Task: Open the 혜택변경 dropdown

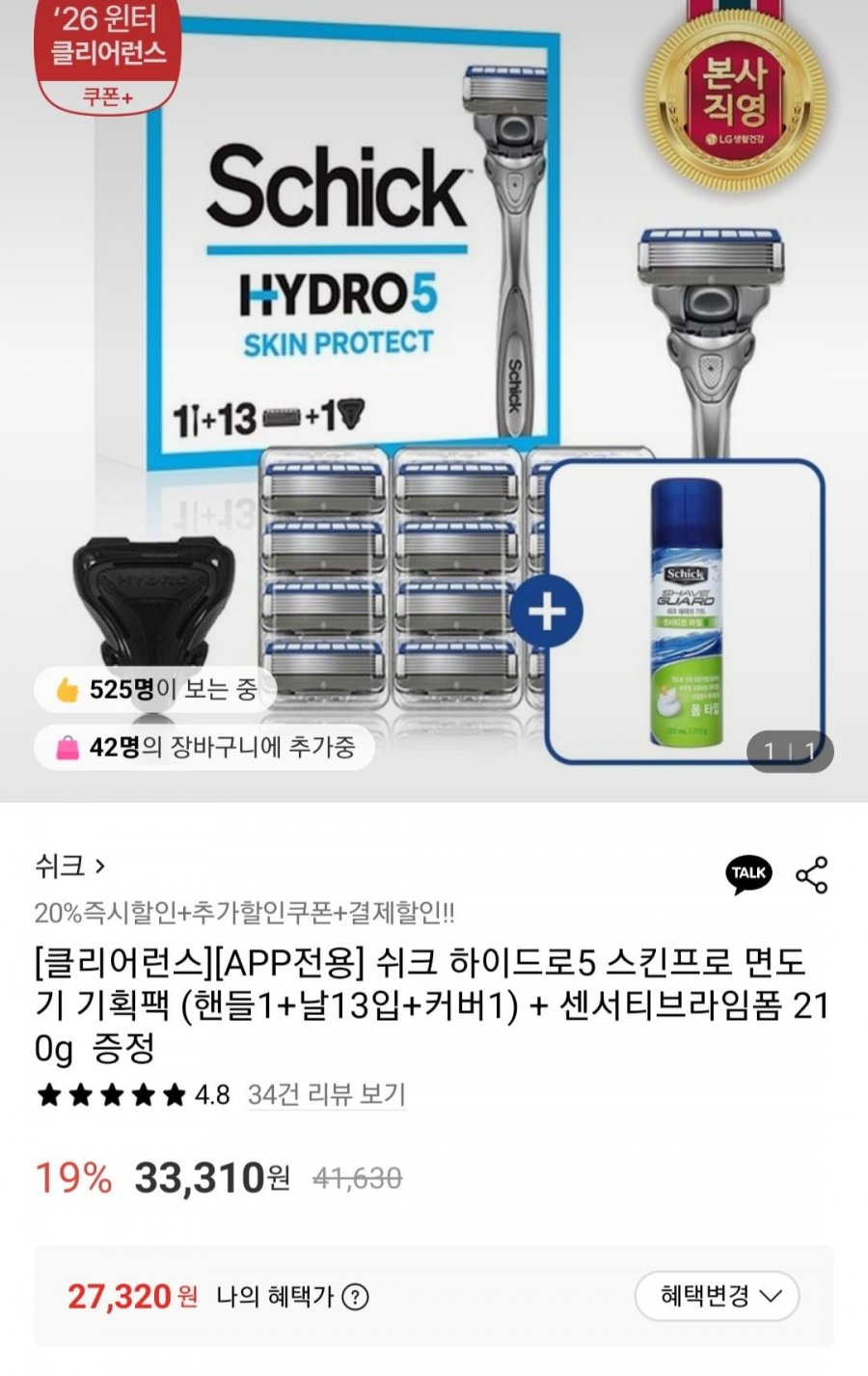Action: (717, 1296)
